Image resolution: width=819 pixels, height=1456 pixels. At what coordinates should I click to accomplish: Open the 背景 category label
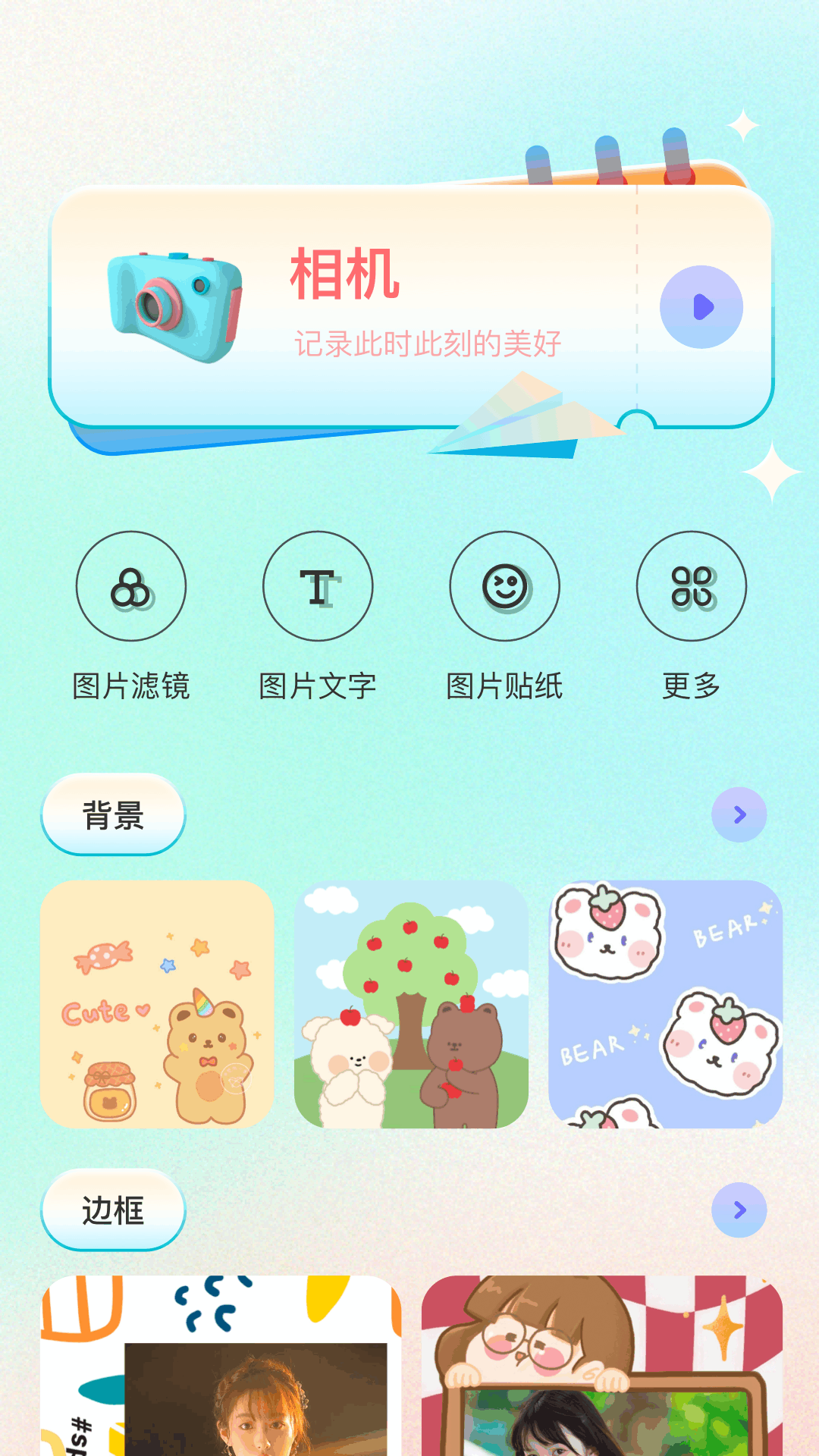pyautogui.click(x=112, y=814)
